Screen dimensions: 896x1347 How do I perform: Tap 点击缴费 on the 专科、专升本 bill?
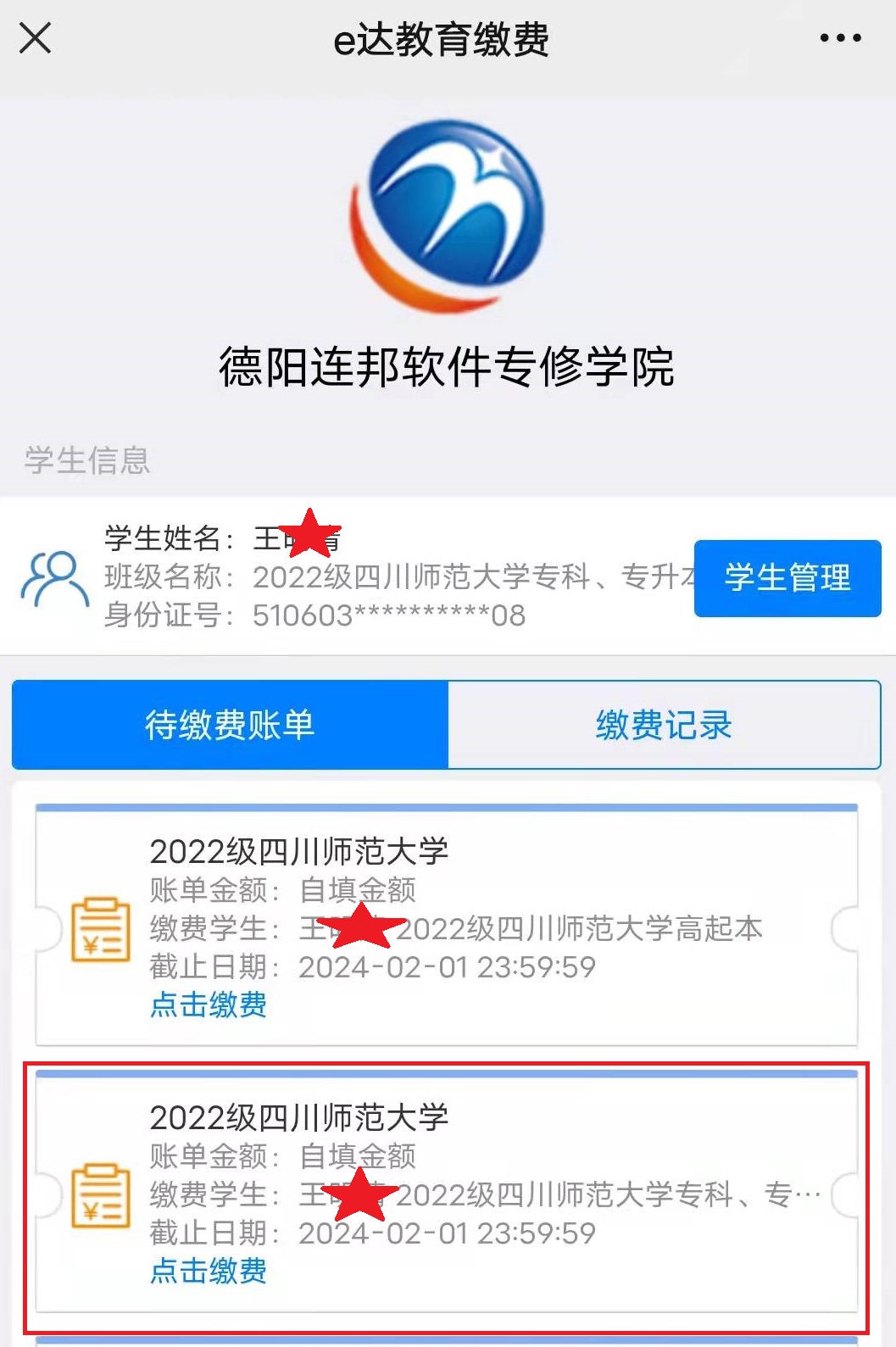[209, 1271]
